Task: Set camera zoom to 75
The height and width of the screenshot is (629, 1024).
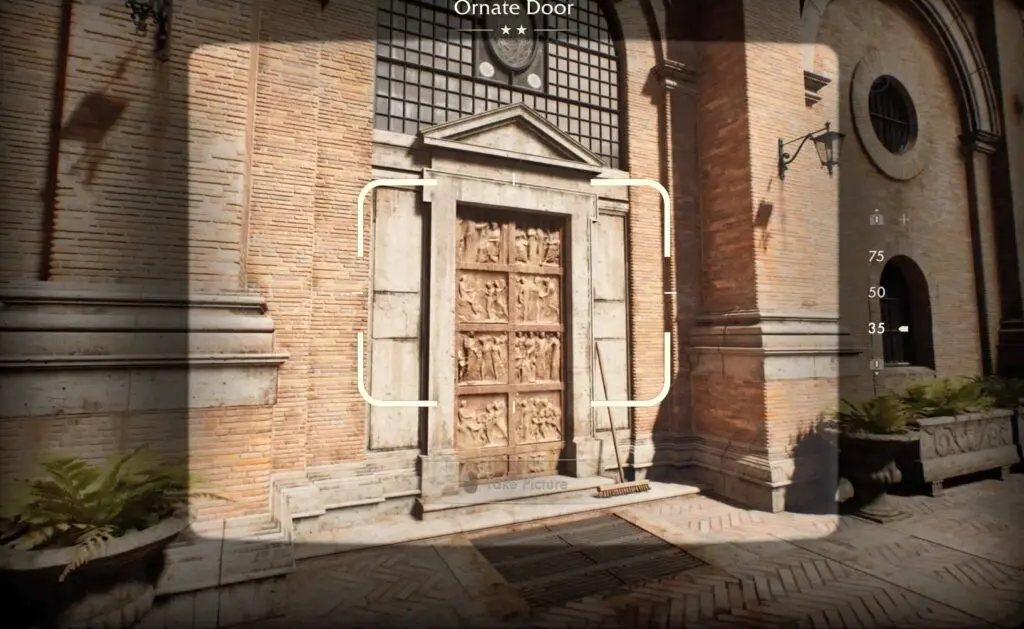Action: [876, 256]
